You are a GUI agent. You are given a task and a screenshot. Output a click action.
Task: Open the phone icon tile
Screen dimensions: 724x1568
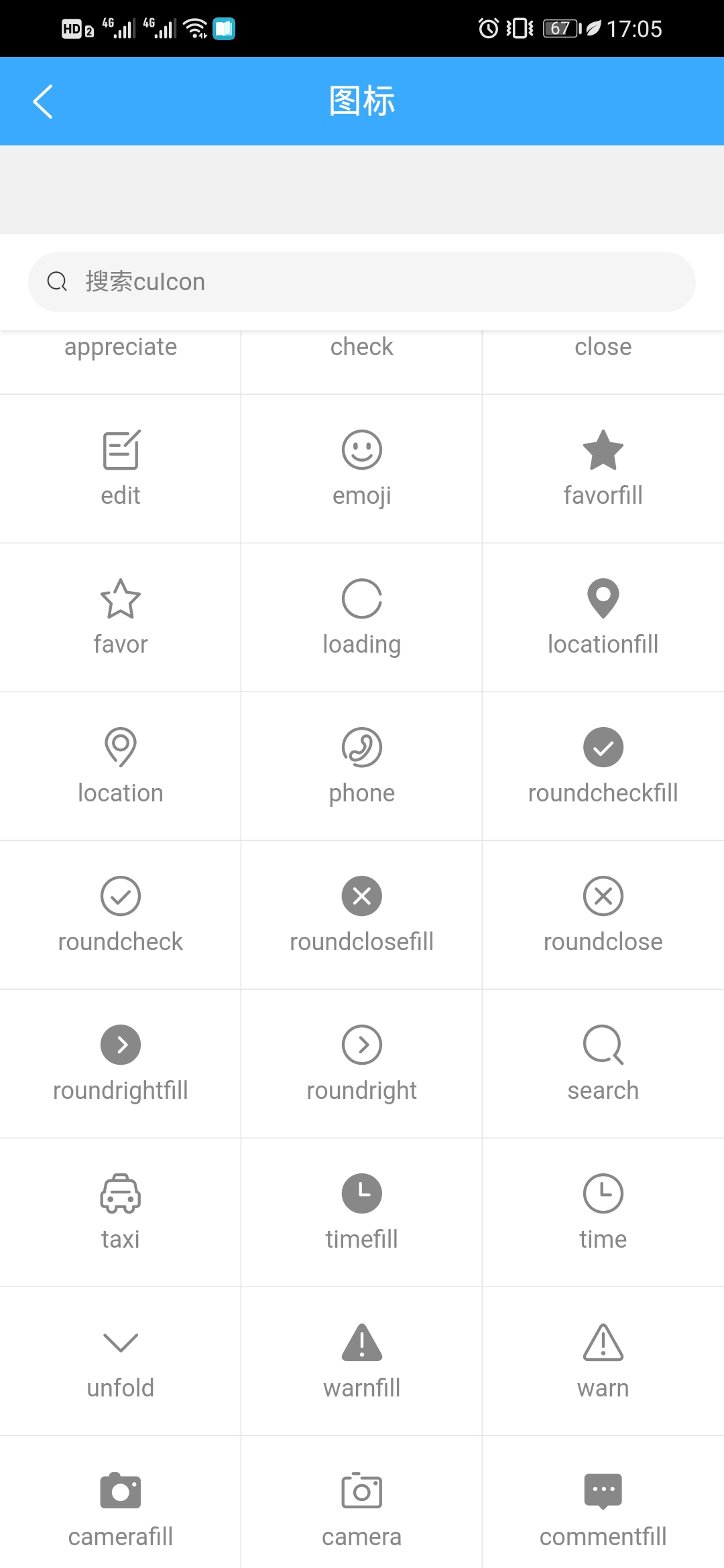pyautogui.click(x=362, y=766)
